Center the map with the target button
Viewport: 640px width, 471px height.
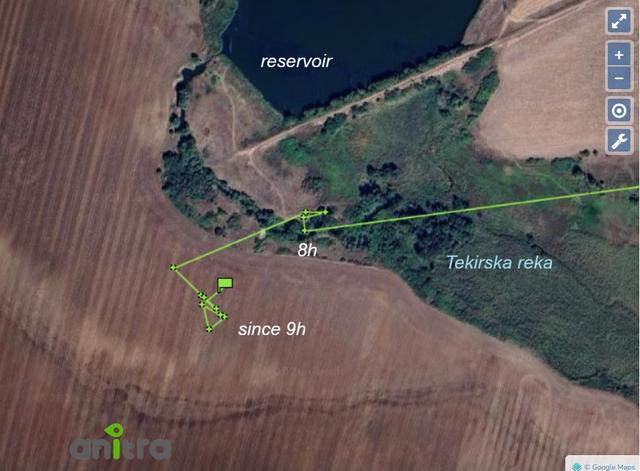point(619,110)
